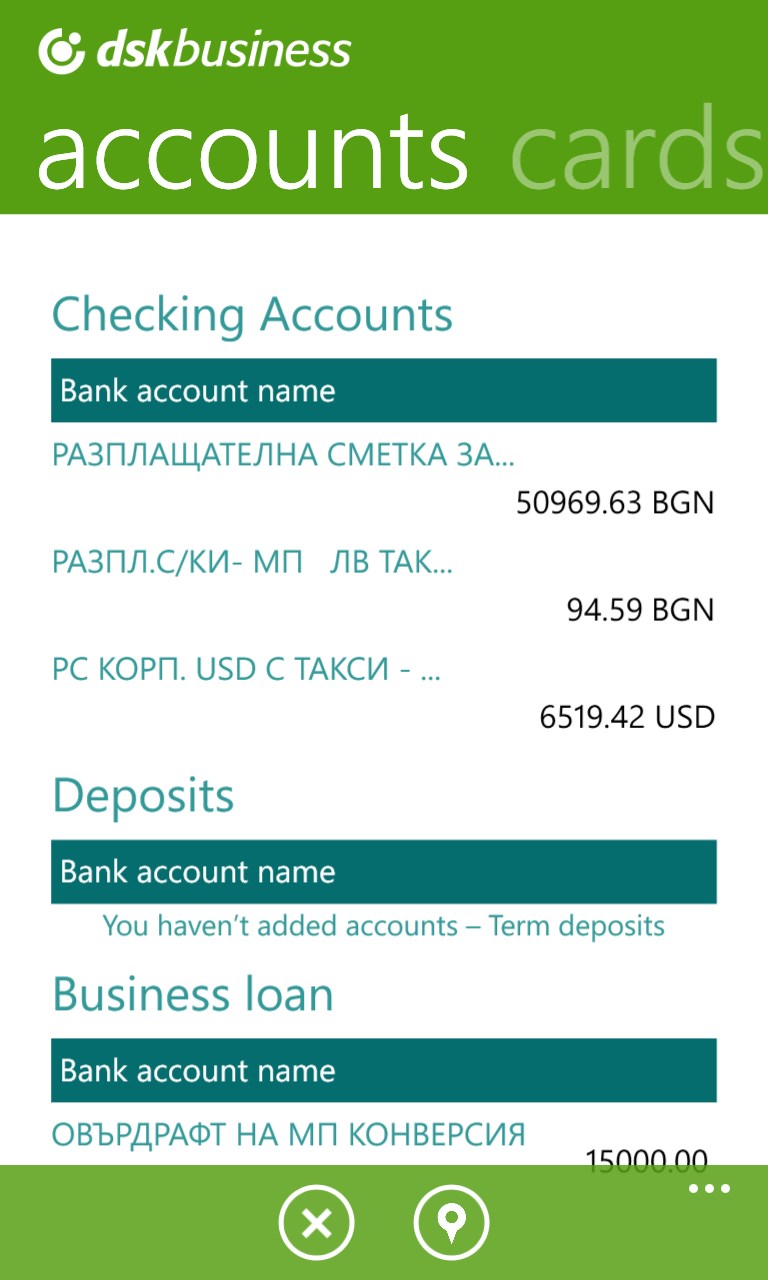Tap the Deposits section header
The height and width of the screenshot is (1280, 768).
point(145,795)
